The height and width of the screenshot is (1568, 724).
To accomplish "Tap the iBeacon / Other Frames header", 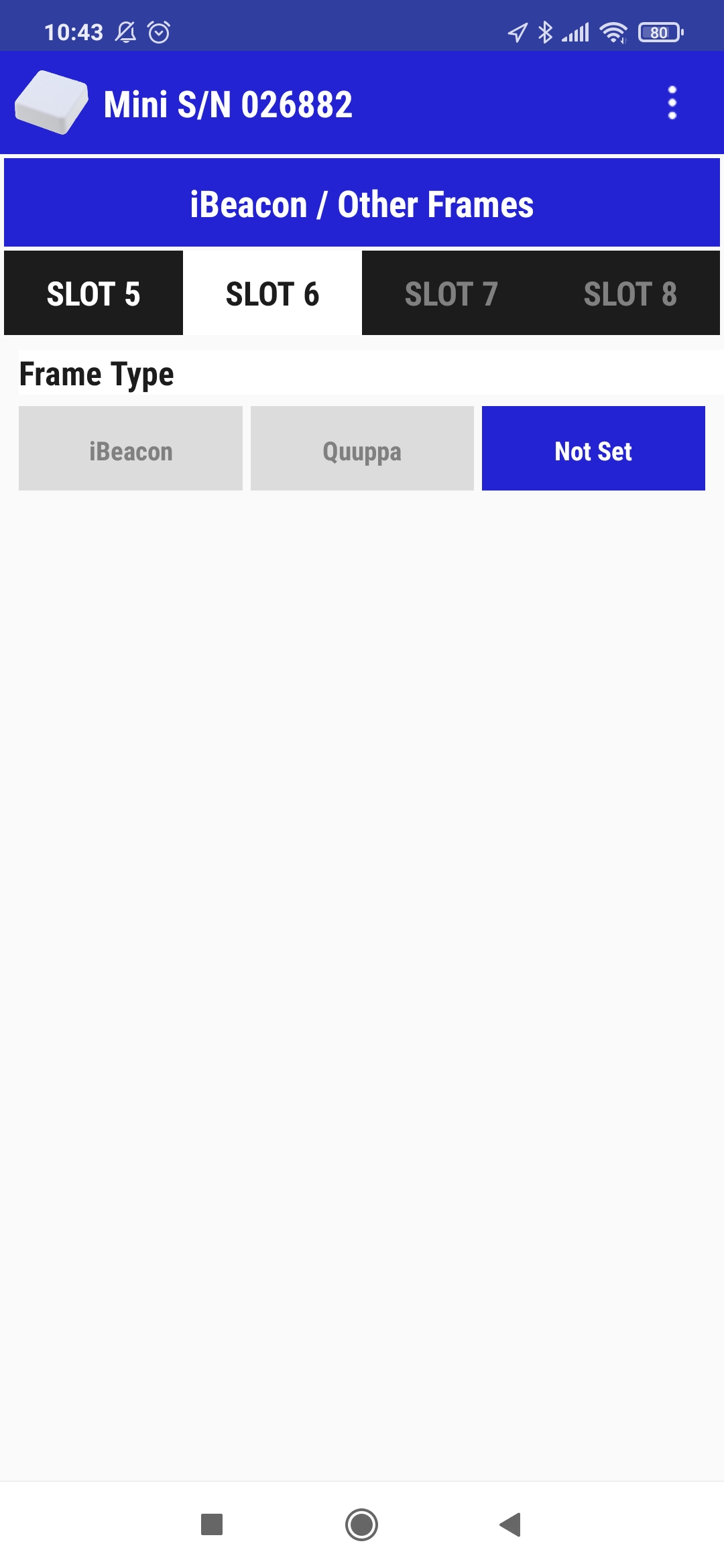I will [362, 203].
